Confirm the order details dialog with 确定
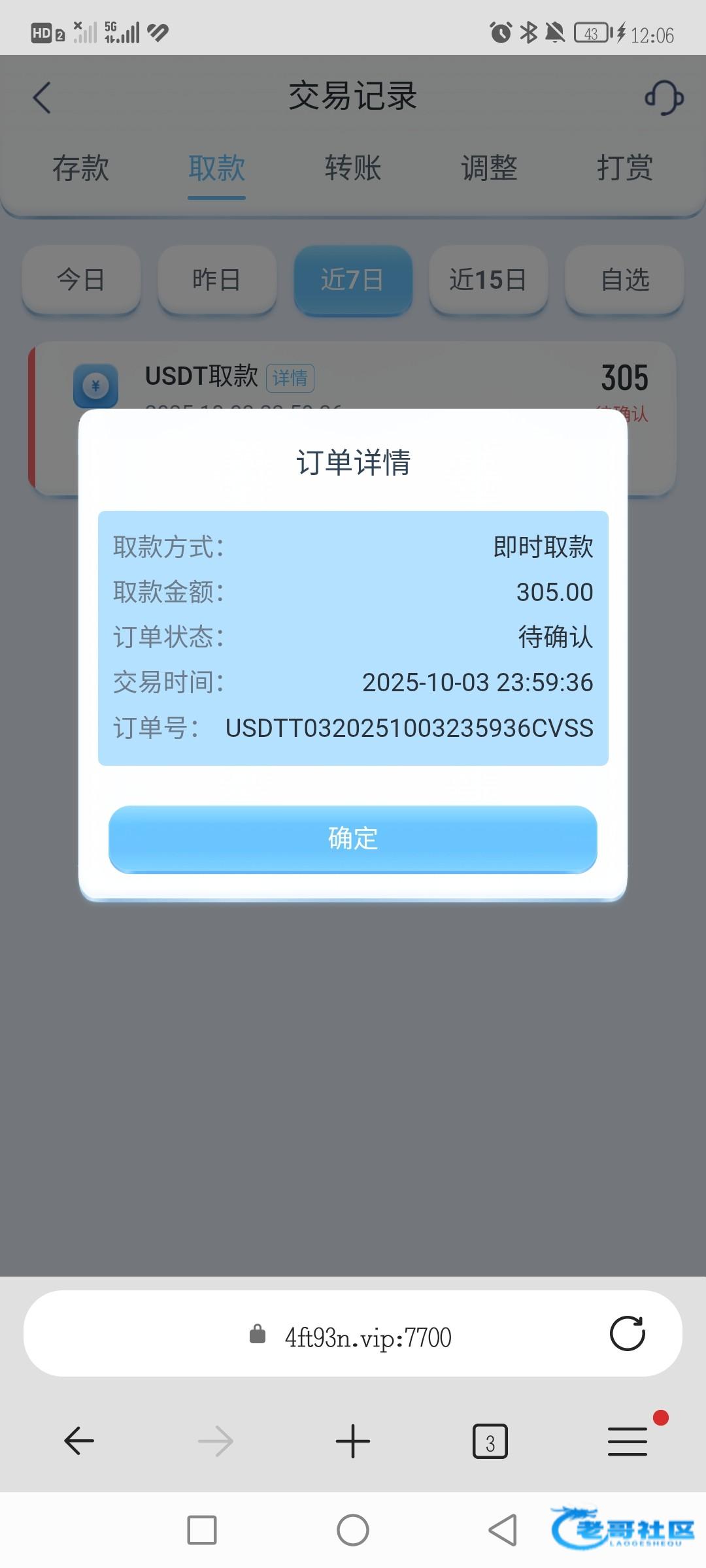This screenshot has height=1568, width=706. pyautogui.click(x=353, y=838)
